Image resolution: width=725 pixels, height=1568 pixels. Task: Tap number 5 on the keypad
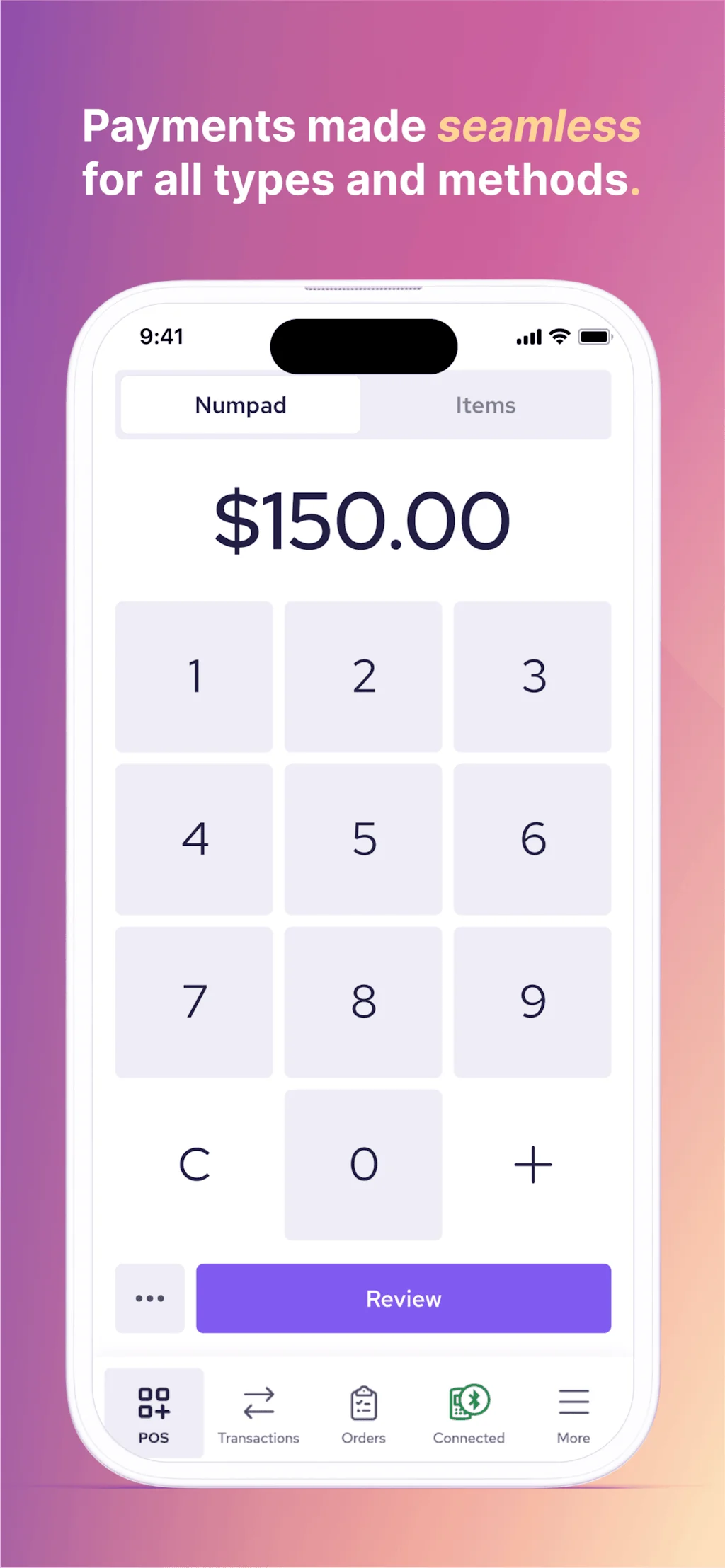coord(363,840)
